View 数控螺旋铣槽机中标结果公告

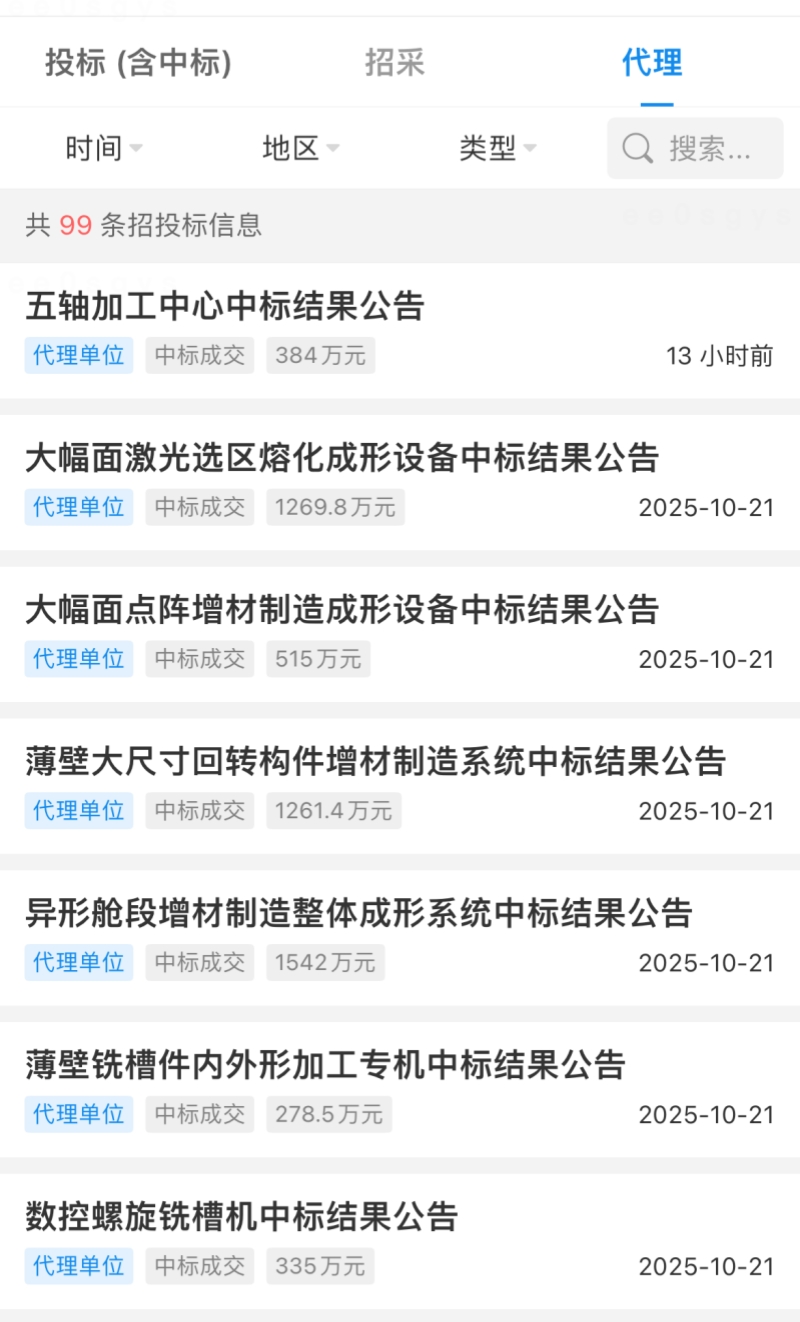pyautogui.click(x=242, y=1218)
